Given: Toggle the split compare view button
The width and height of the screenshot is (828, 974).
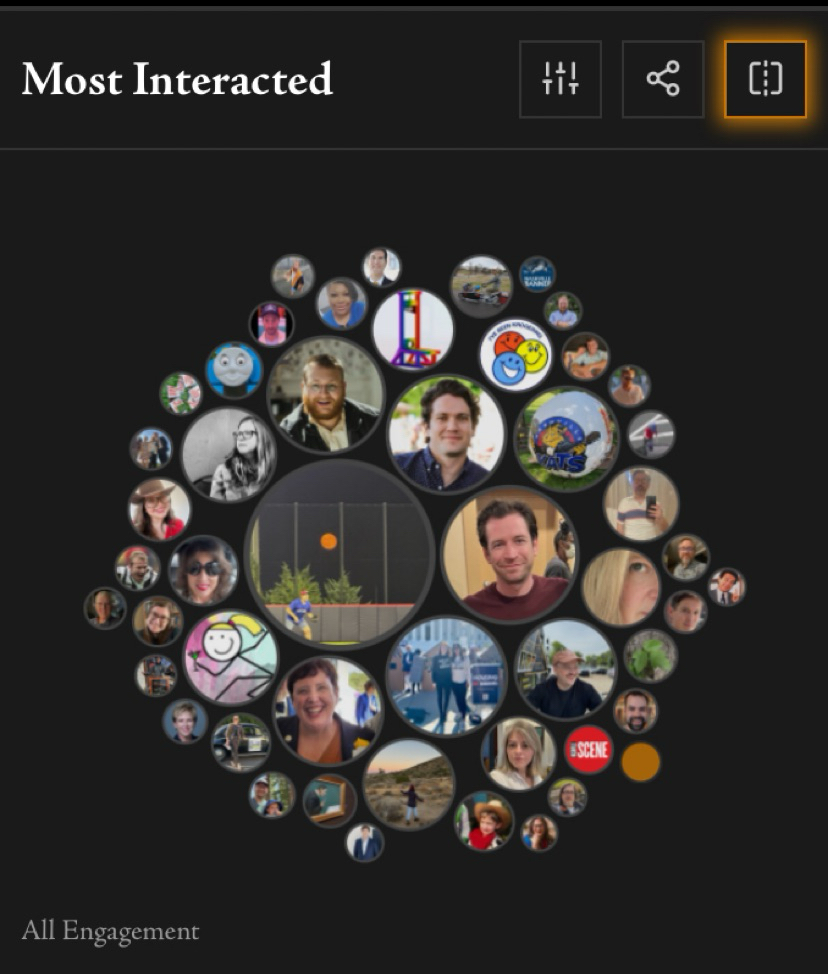Looking at the screenshot, I should click(x=765, y=79).
